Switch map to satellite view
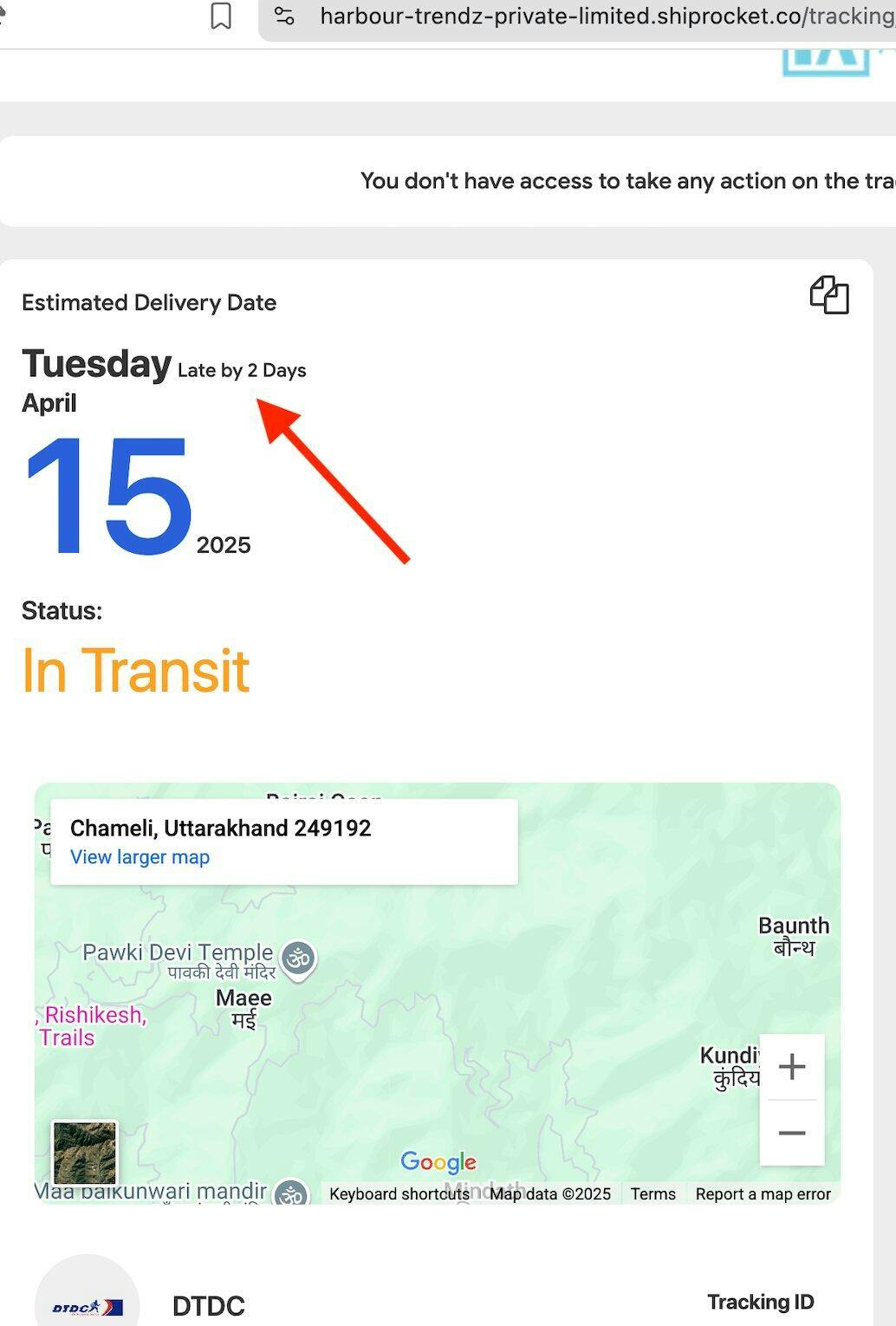 pyautogui.click(x=84, y=1153)
